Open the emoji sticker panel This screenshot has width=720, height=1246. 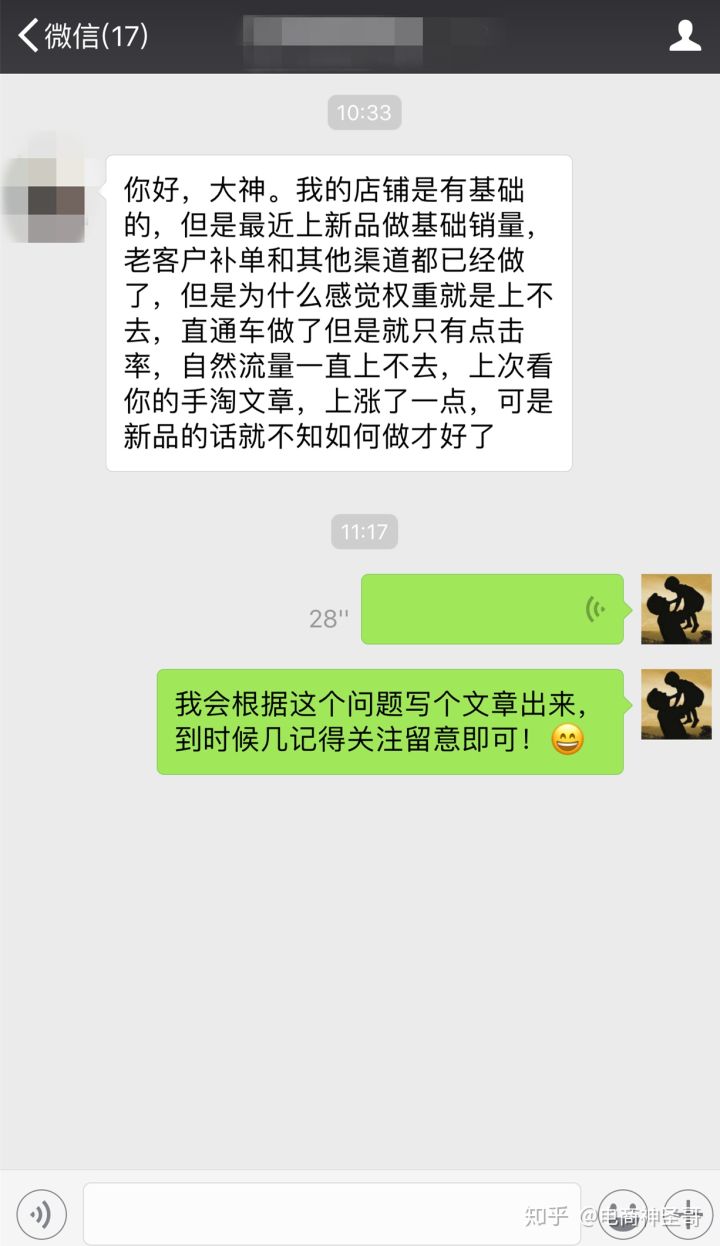pos(623,1214)
